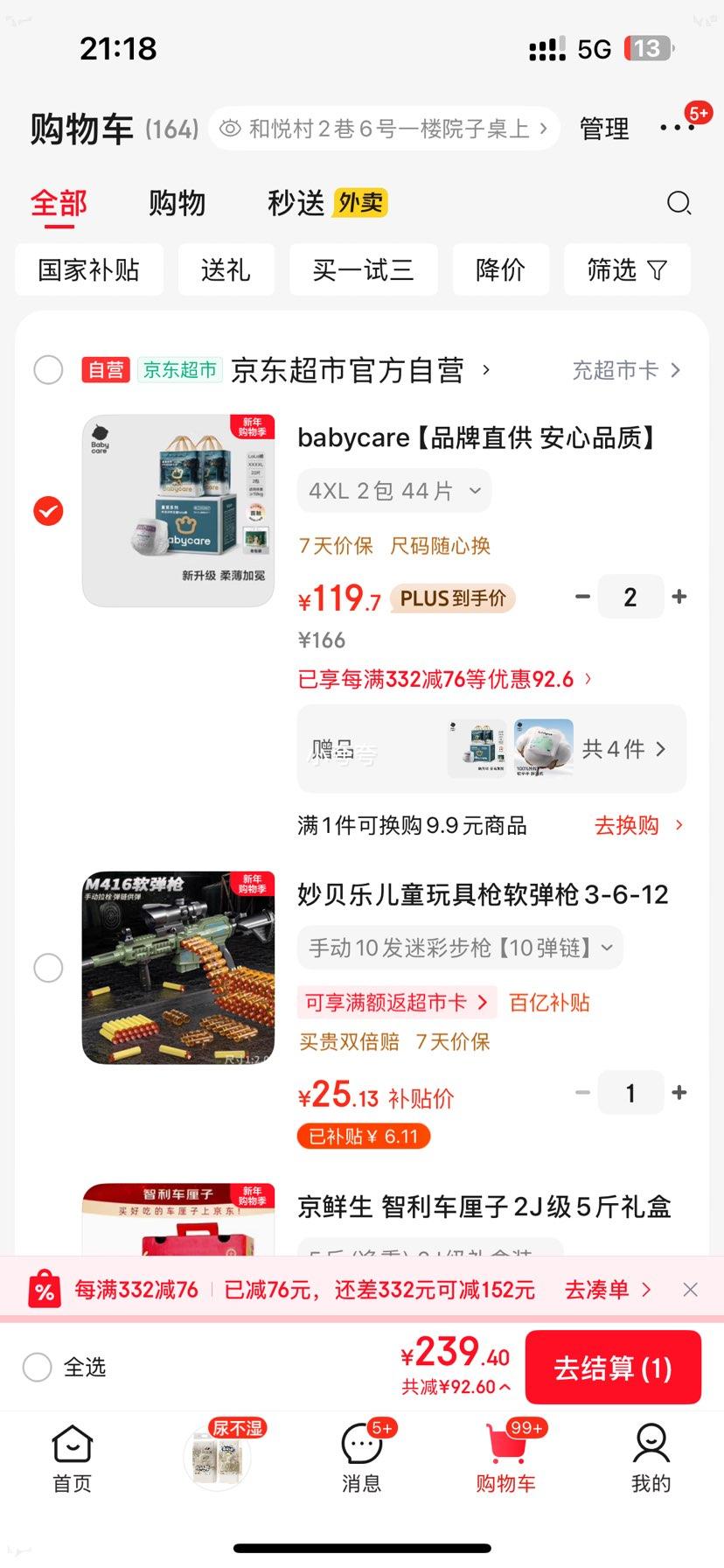This screenshot has height=1568, width=724.
Task: Open the 4XL 2包 44片 spec dropdown
Action: [393, 490]
